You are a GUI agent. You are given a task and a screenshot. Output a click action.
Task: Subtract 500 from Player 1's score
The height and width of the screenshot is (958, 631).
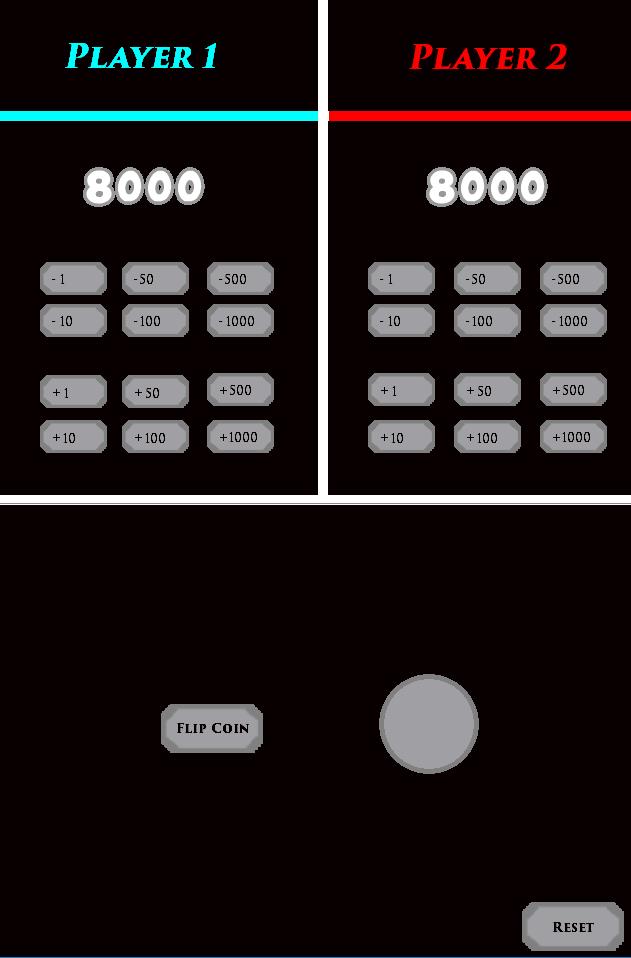pos(240,279)
